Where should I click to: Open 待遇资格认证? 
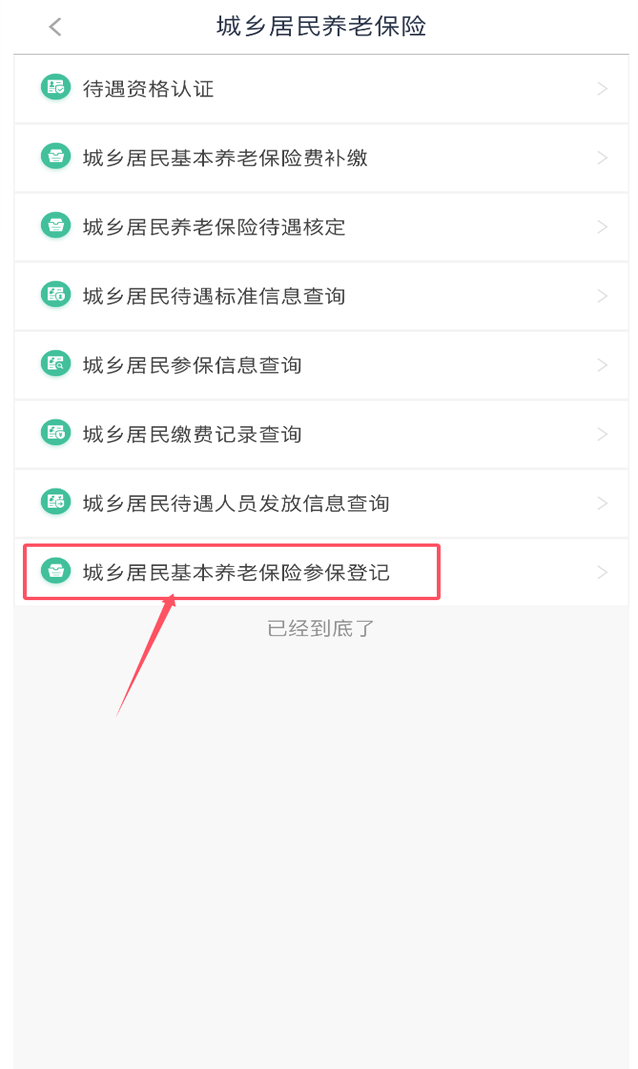(321, 89)
